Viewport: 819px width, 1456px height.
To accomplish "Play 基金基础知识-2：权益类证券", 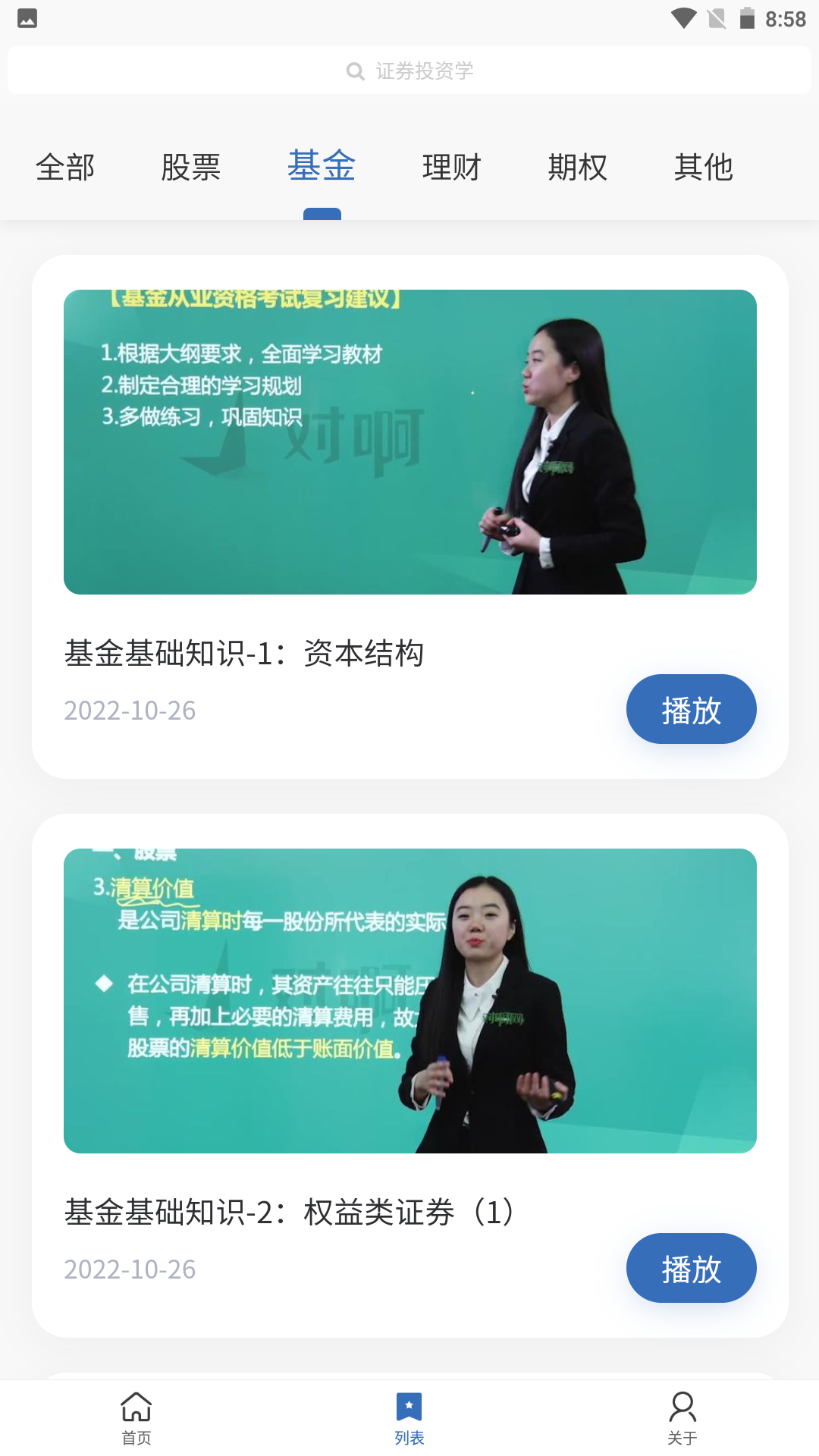I will (691, 1267).
